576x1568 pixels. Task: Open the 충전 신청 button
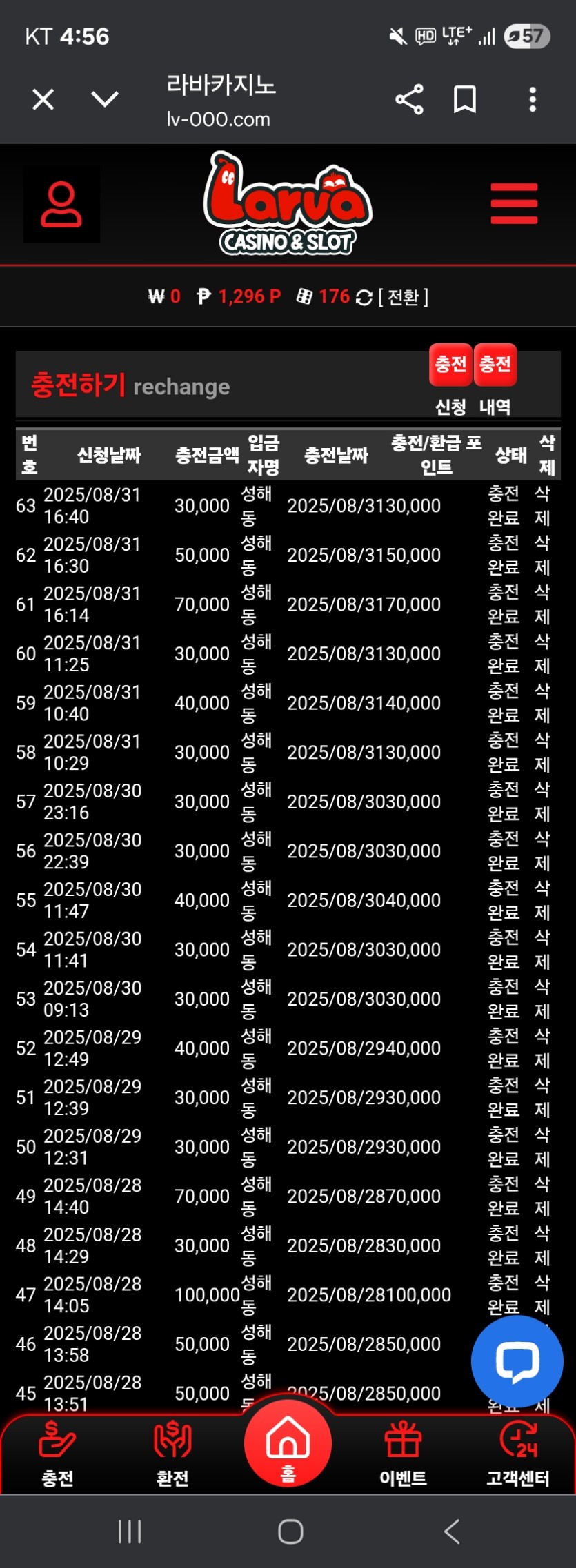[x=450, y=365]
